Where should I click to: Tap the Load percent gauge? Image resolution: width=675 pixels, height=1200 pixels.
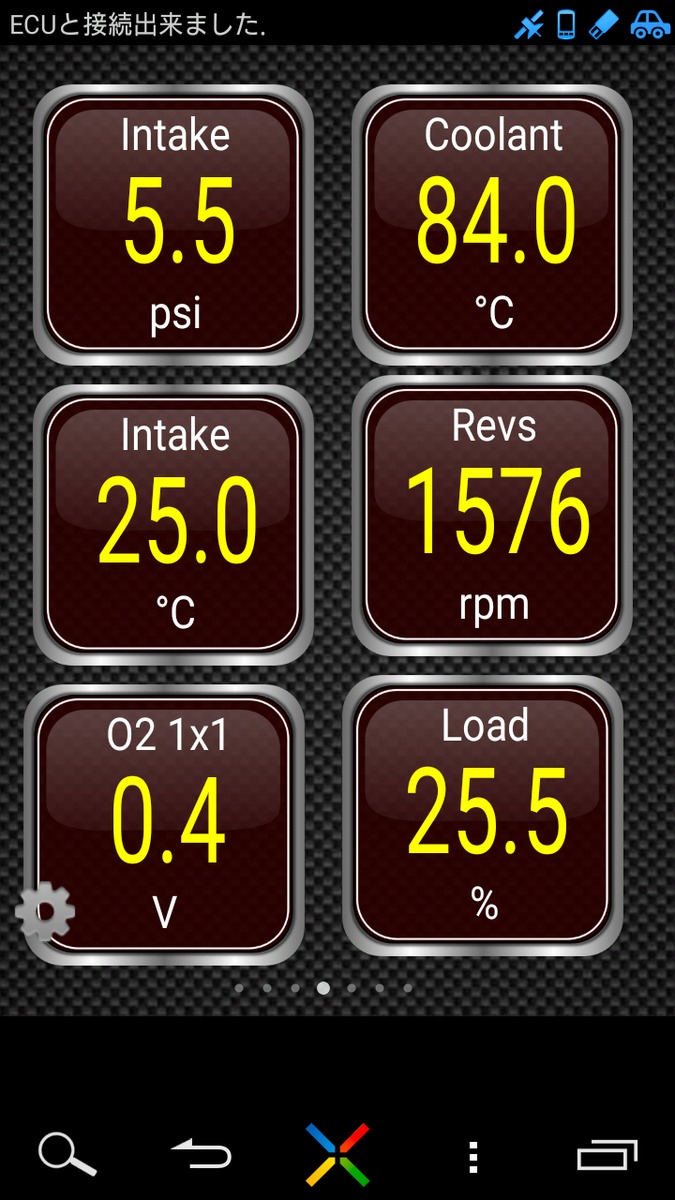coord(483,815)
